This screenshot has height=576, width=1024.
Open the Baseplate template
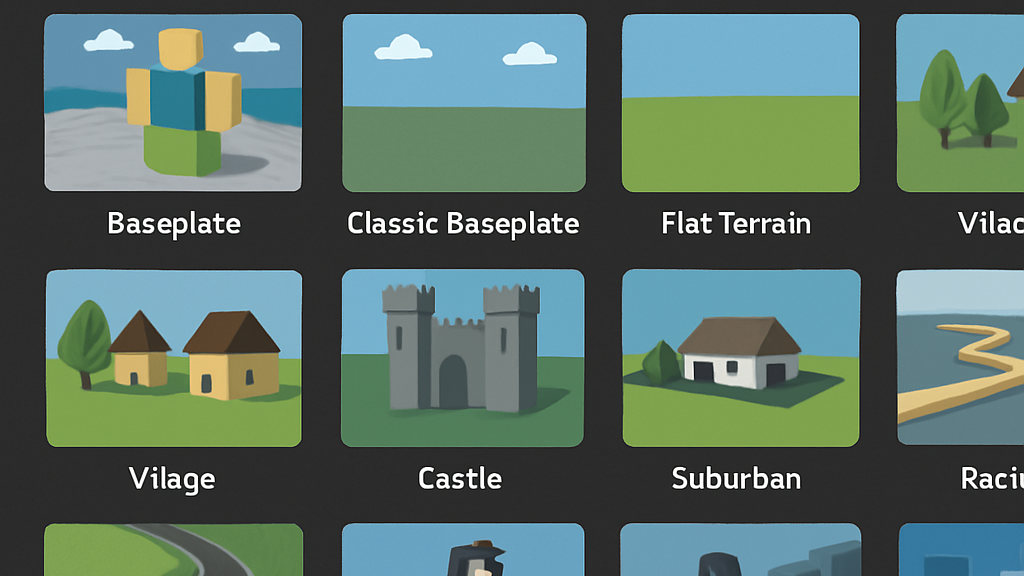point(173,103)
